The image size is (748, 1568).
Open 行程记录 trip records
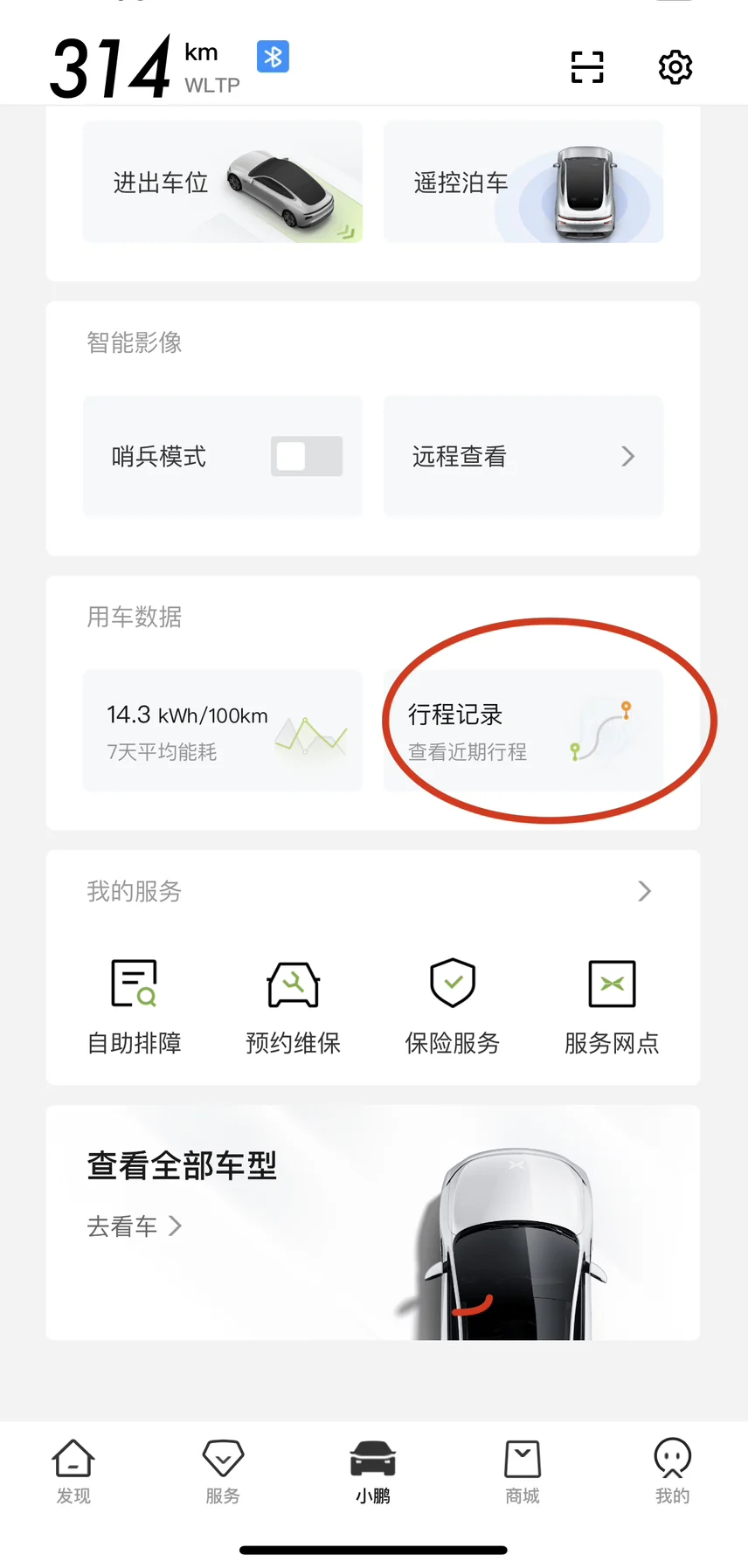523,730
